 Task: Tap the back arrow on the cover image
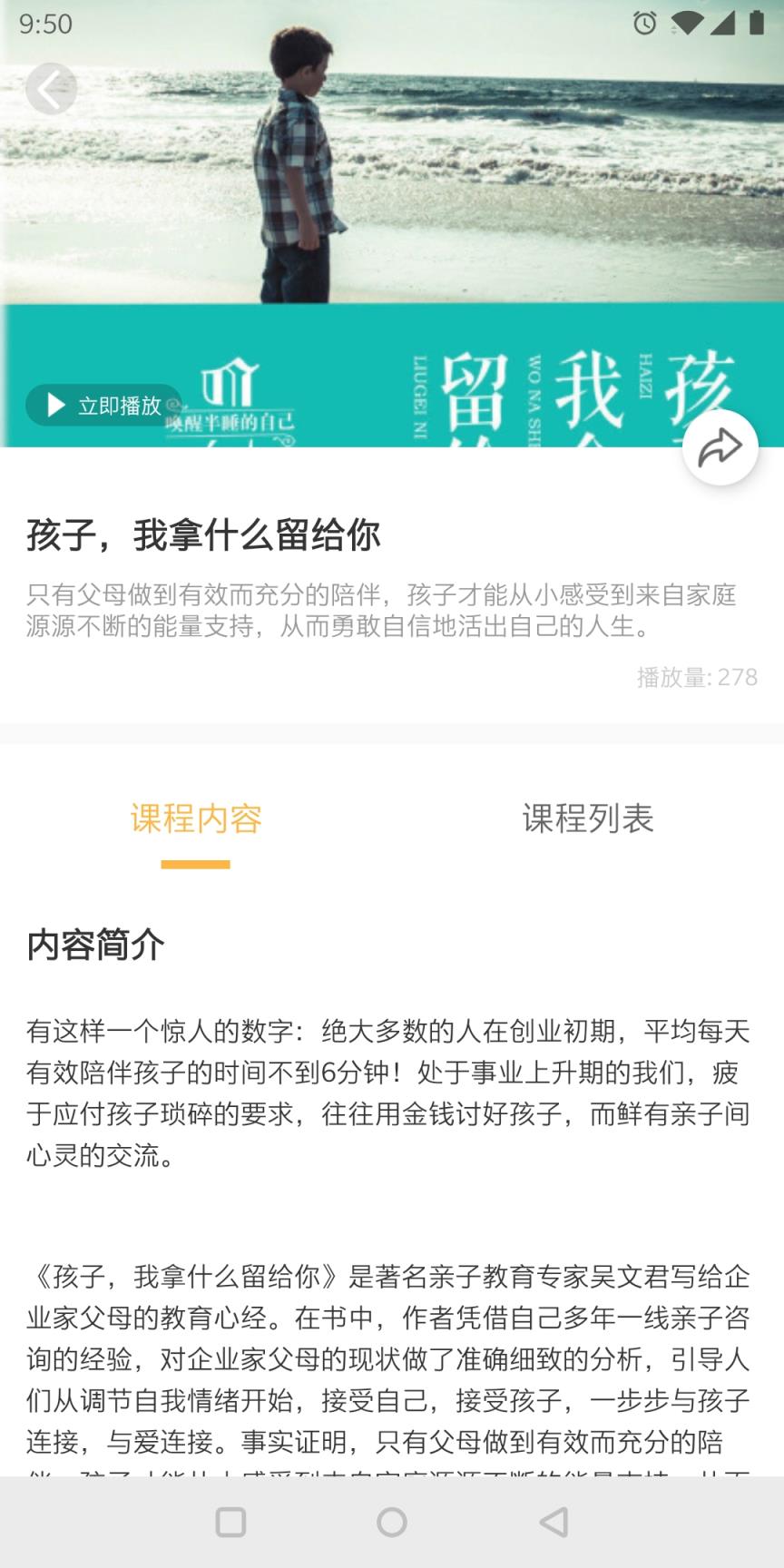50,88
